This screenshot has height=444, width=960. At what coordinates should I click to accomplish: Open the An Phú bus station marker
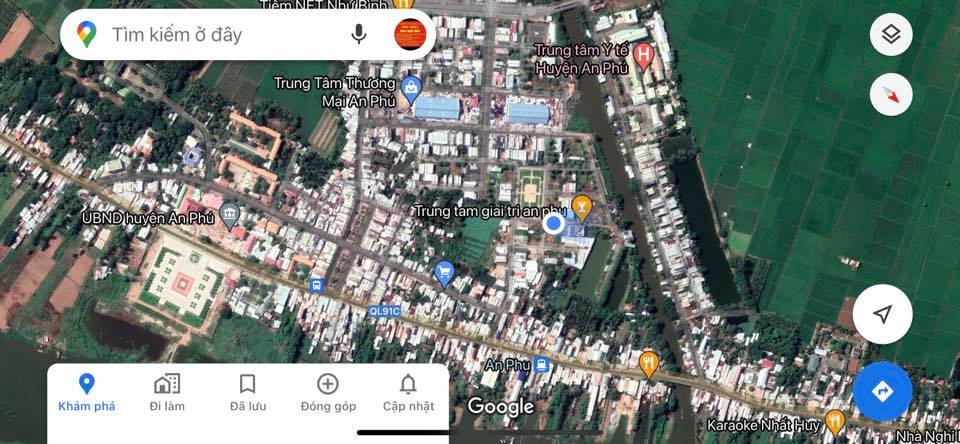[542, 365]
